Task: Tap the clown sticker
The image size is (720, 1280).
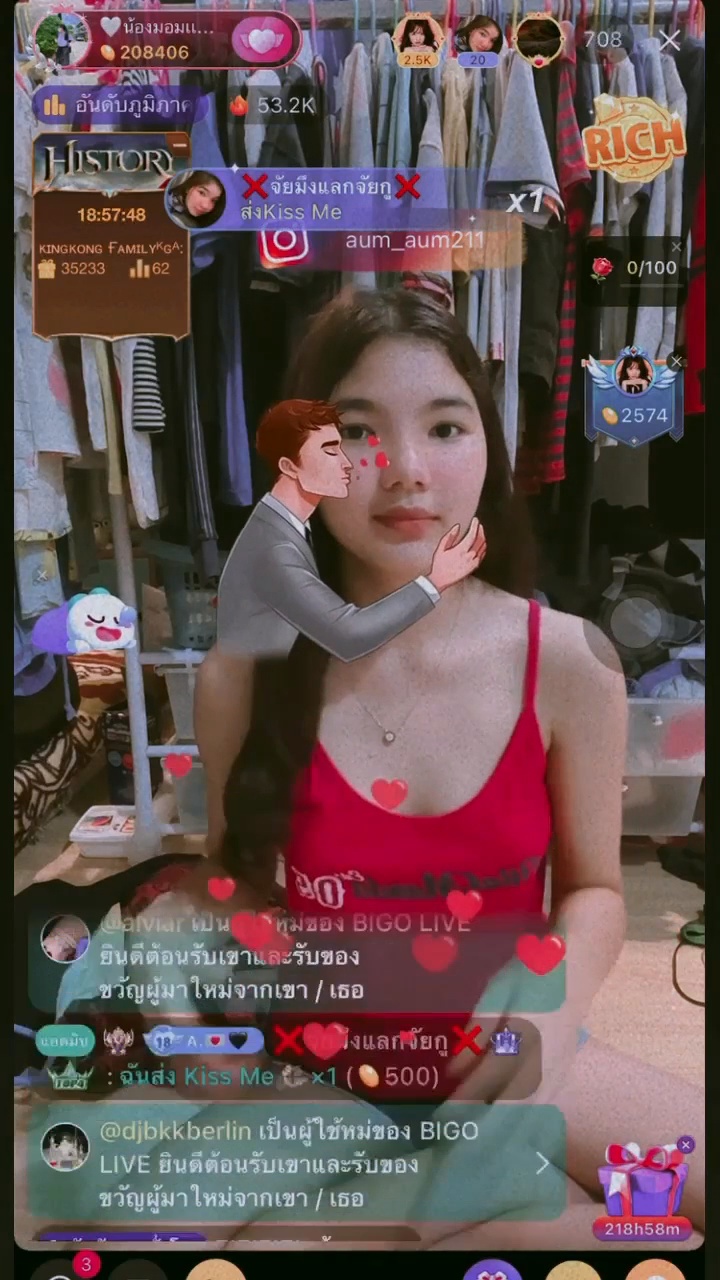Action: (x=92, y=621)
